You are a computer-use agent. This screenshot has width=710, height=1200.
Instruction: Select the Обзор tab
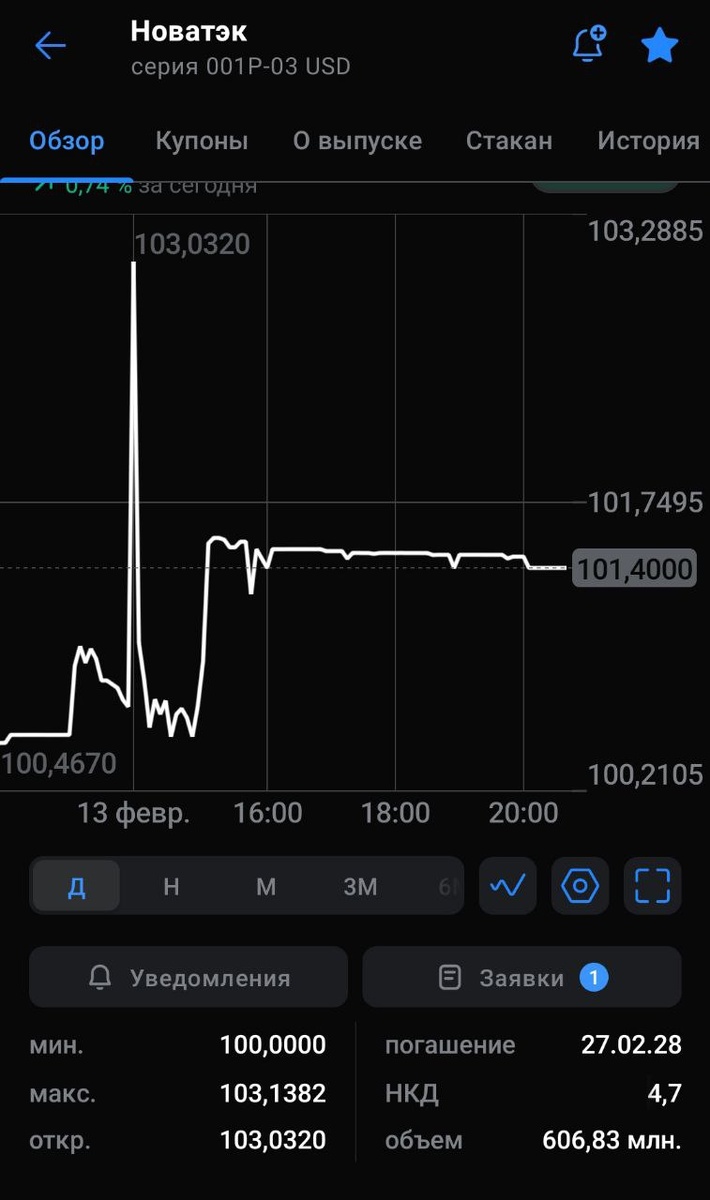[67, 141]
